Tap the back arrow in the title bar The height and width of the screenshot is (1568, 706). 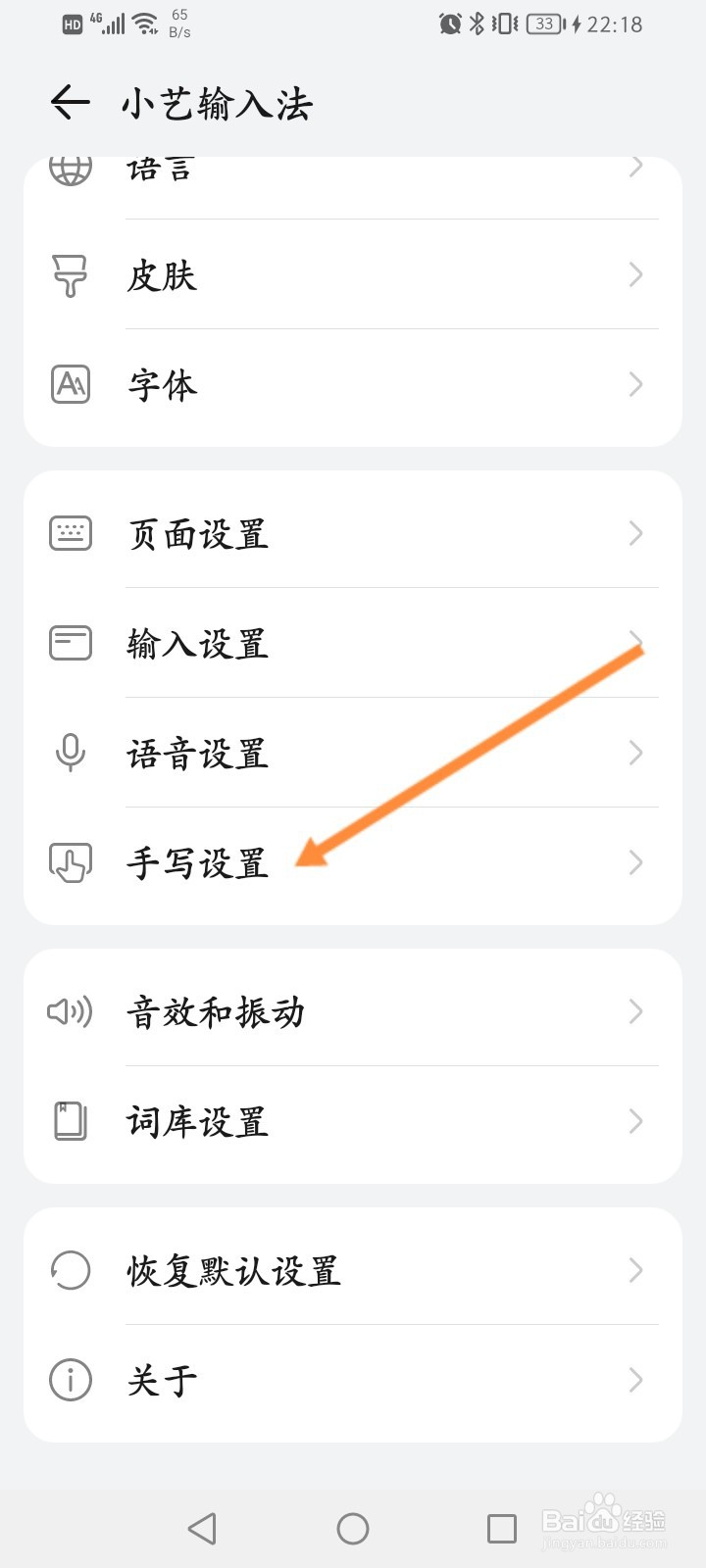[x=67, y=102]
